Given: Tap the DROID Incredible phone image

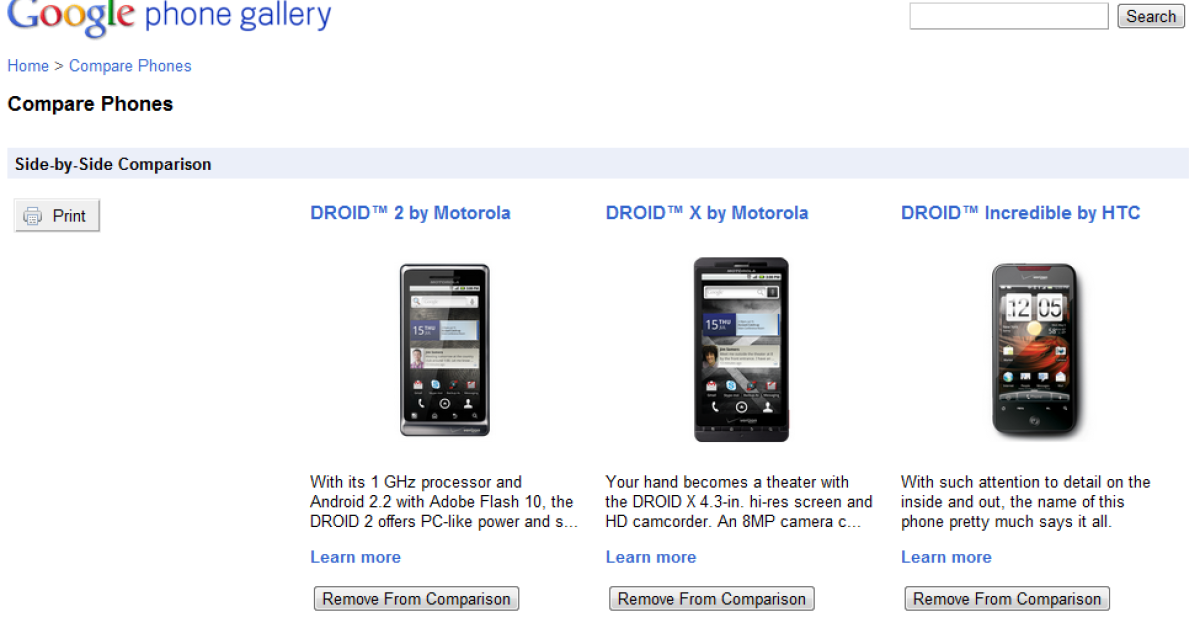Looking at the screenshot, I should pyautogui.click(x=1035, y=350).
